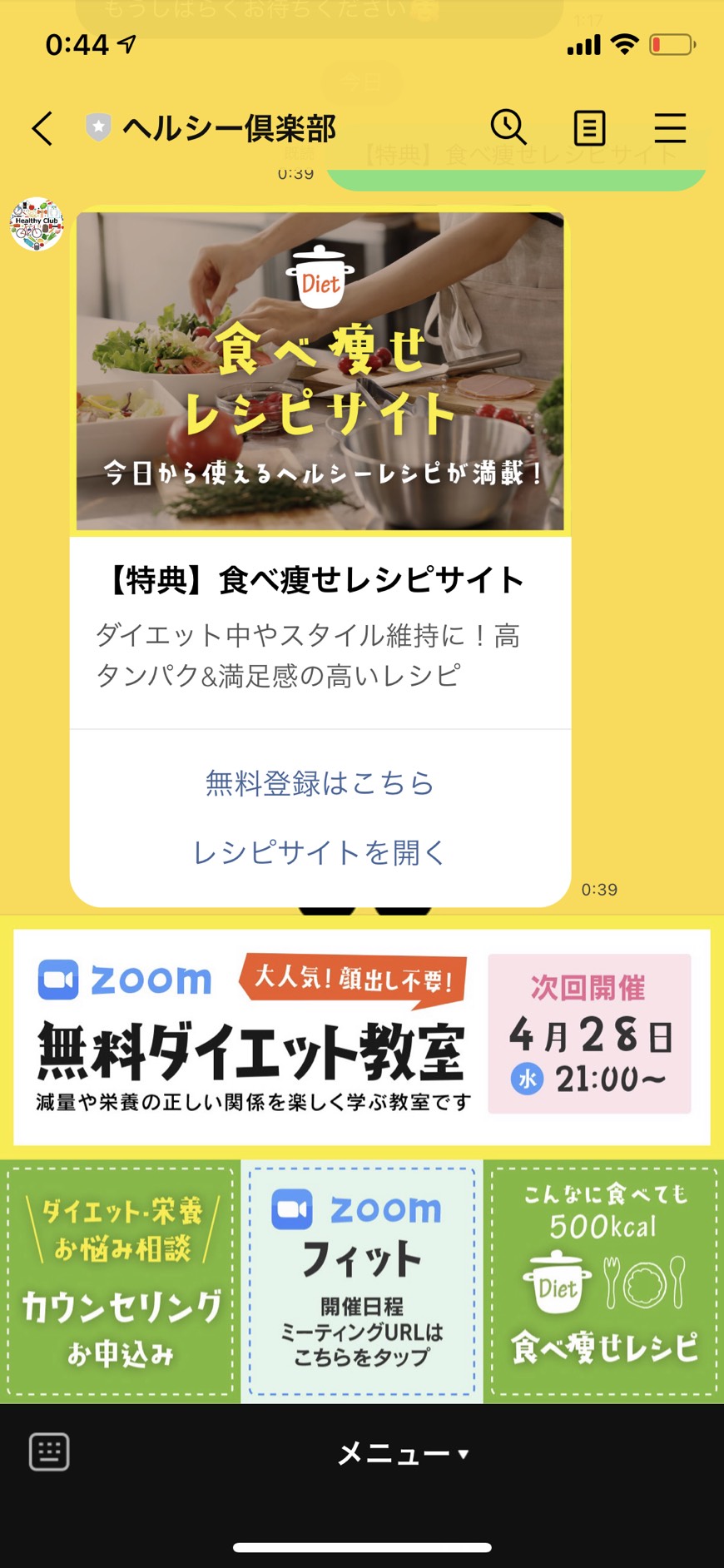
Task: Open the zoom フィット schedule tile
Action: click(362, 1282)
